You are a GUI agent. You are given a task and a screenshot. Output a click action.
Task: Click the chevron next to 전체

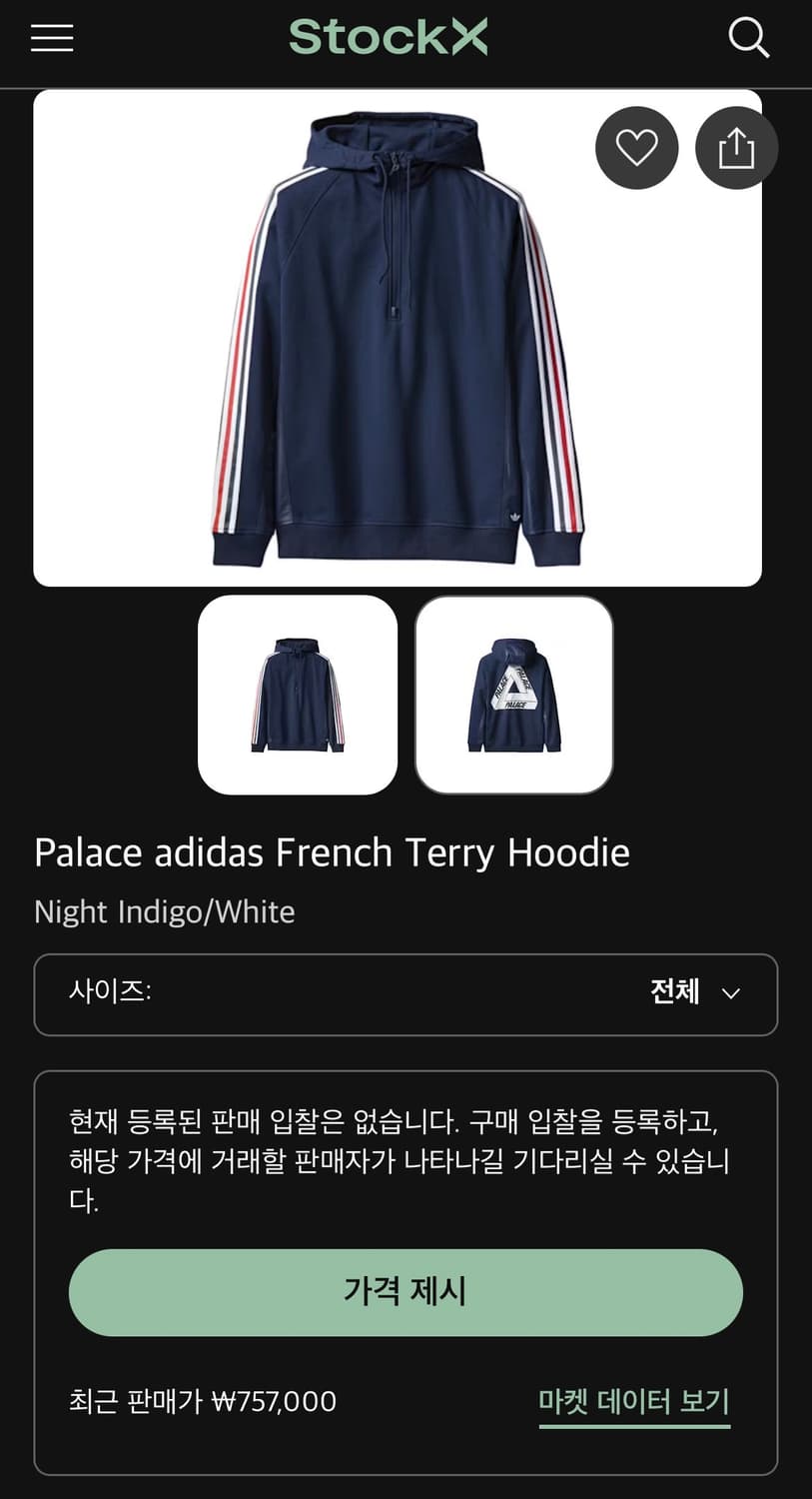730,994
